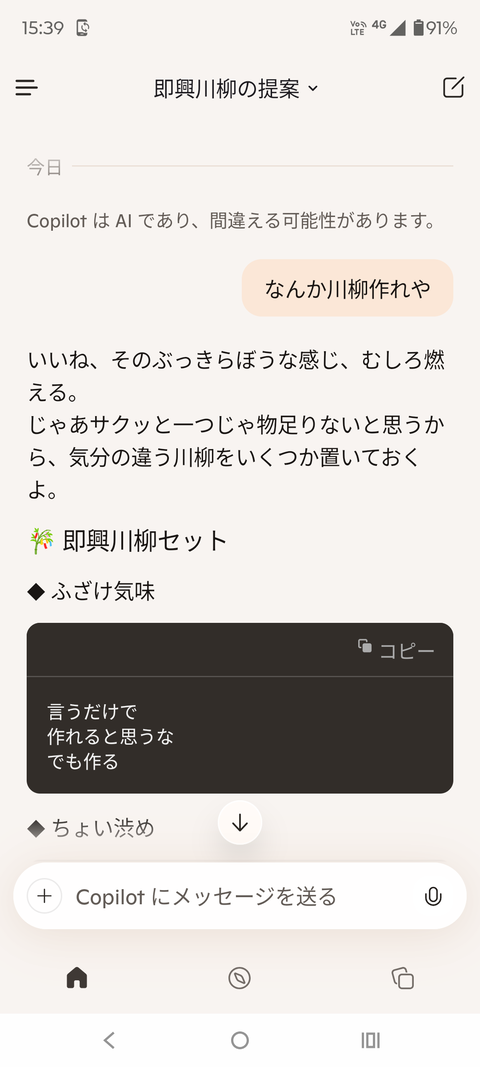Expand the 即興川柳の提案 conversation title dropdown
Image resolution: width=480 pixels, height=1067 pixels.
[236, 88]
